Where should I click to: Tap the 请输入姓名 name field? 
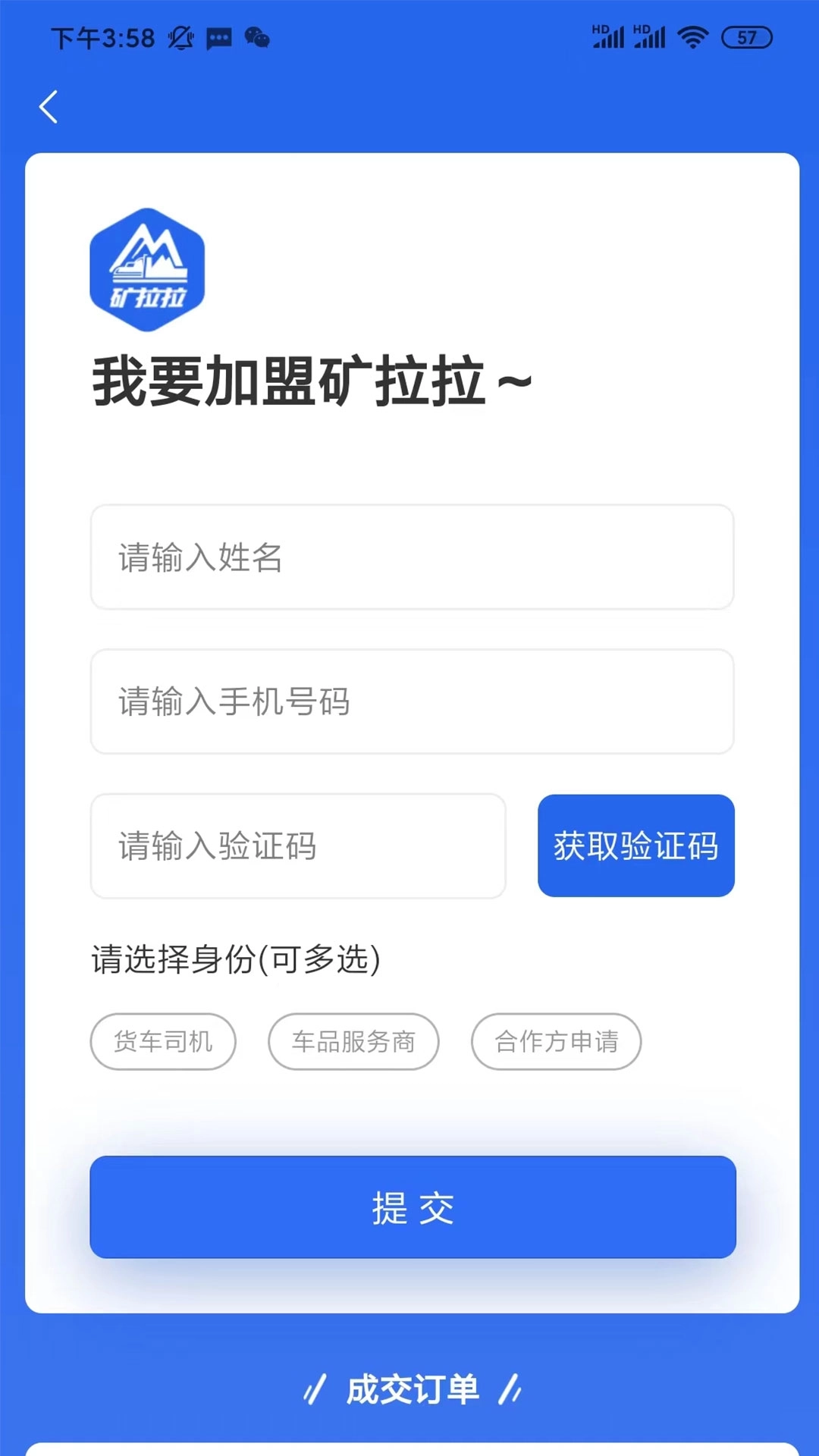pos(412,557)
